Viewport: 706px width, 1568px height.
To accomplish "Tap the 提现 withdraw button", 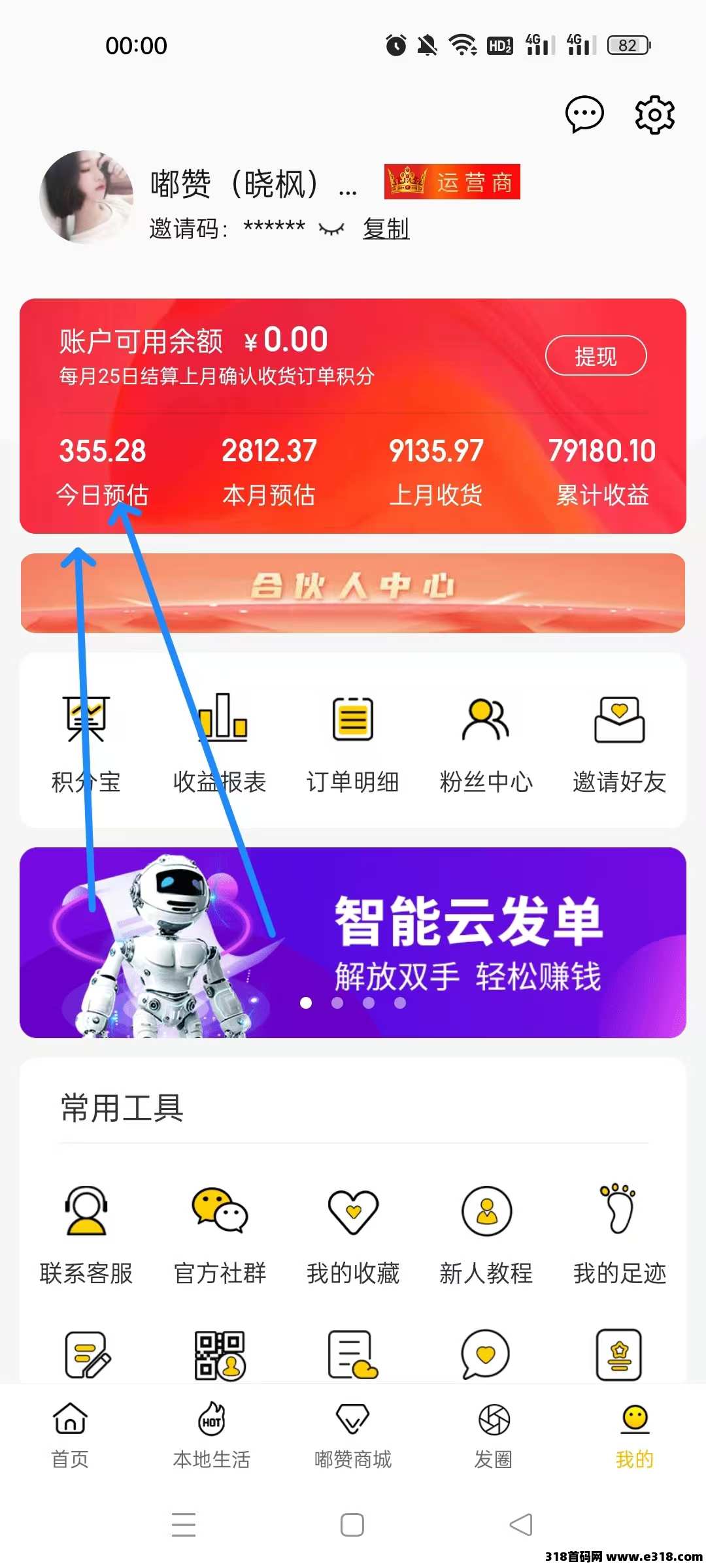I will (x=596, y=356).
